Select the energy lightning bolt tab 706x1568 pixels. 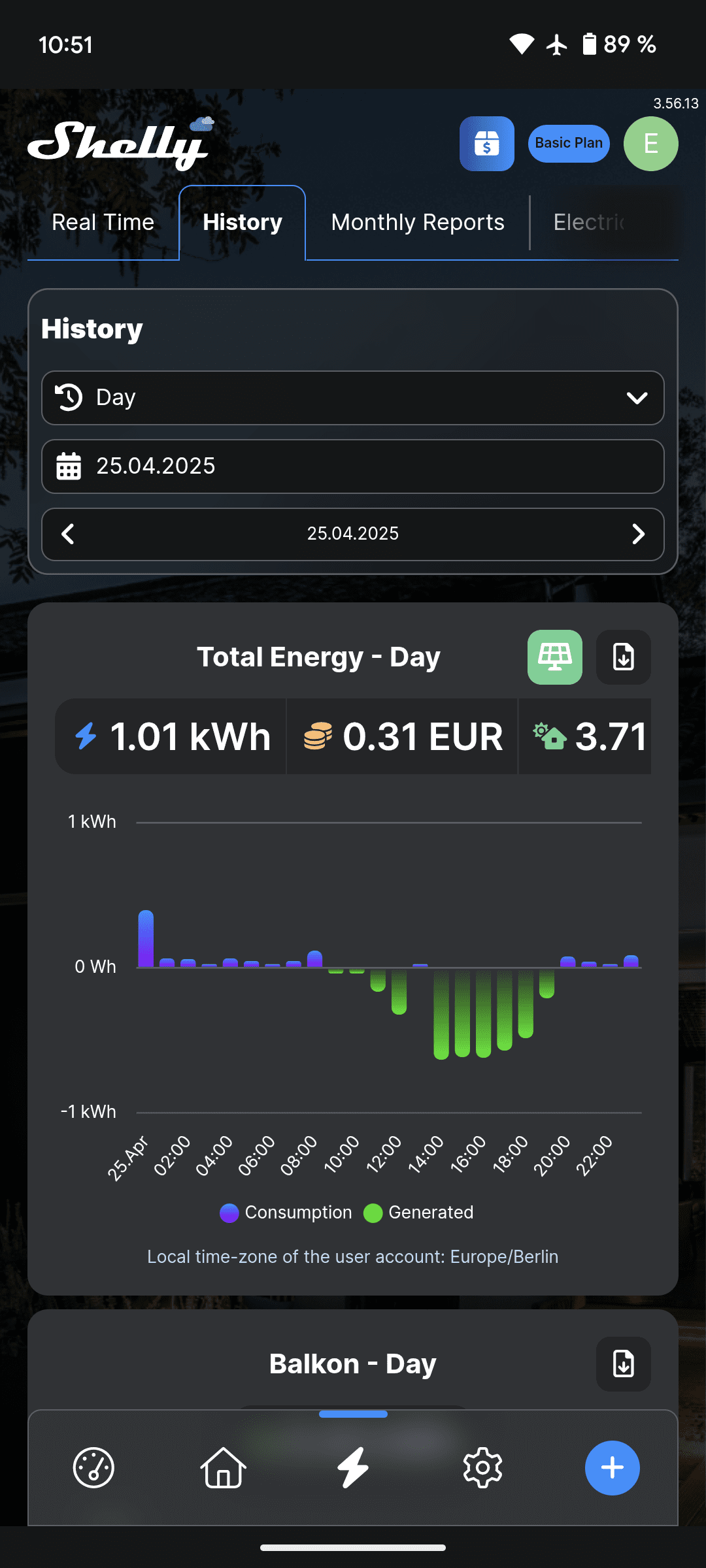tap(353, 1468)
